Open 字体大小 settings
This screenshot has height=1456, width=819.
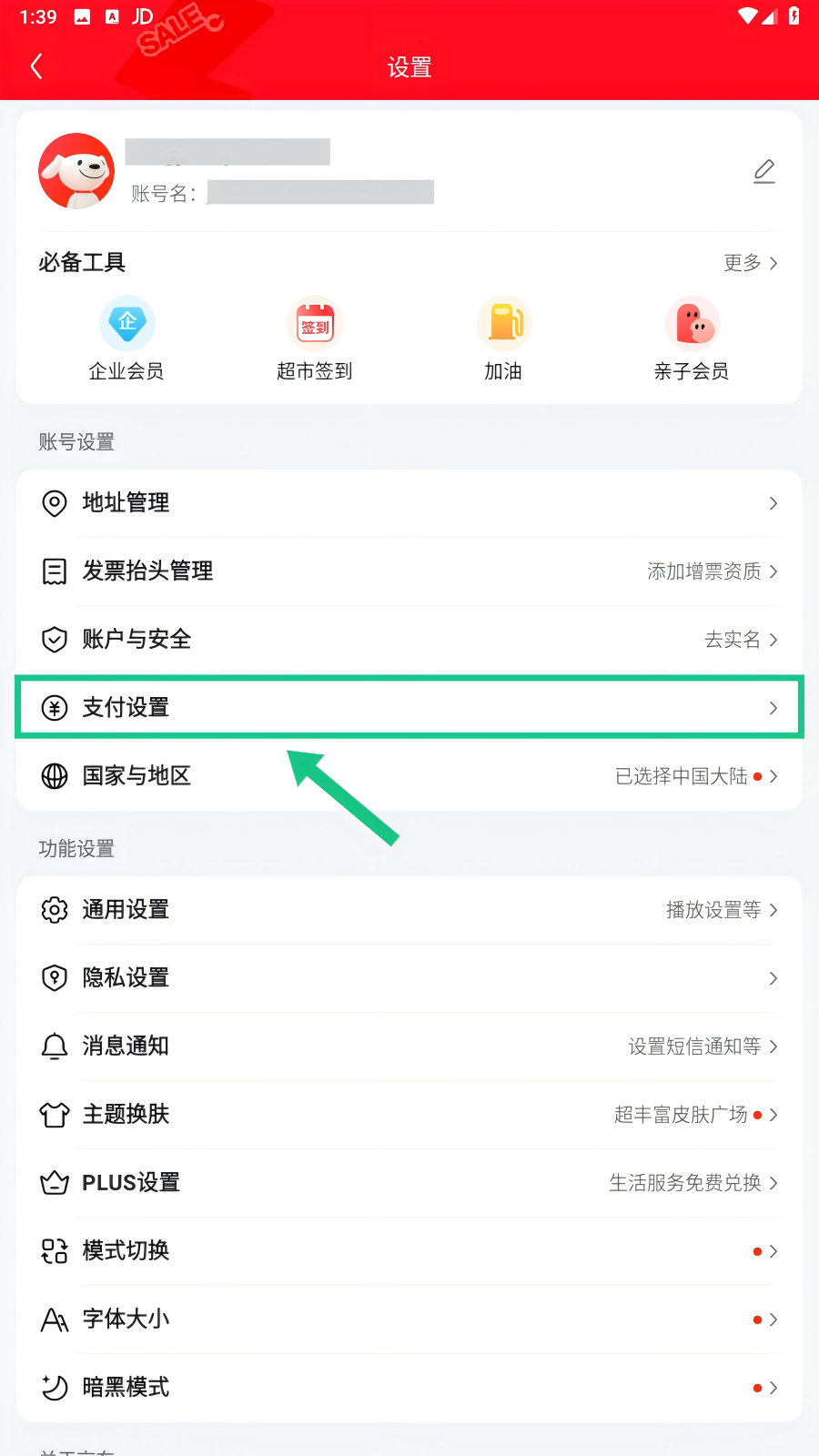coord(409,1319)
